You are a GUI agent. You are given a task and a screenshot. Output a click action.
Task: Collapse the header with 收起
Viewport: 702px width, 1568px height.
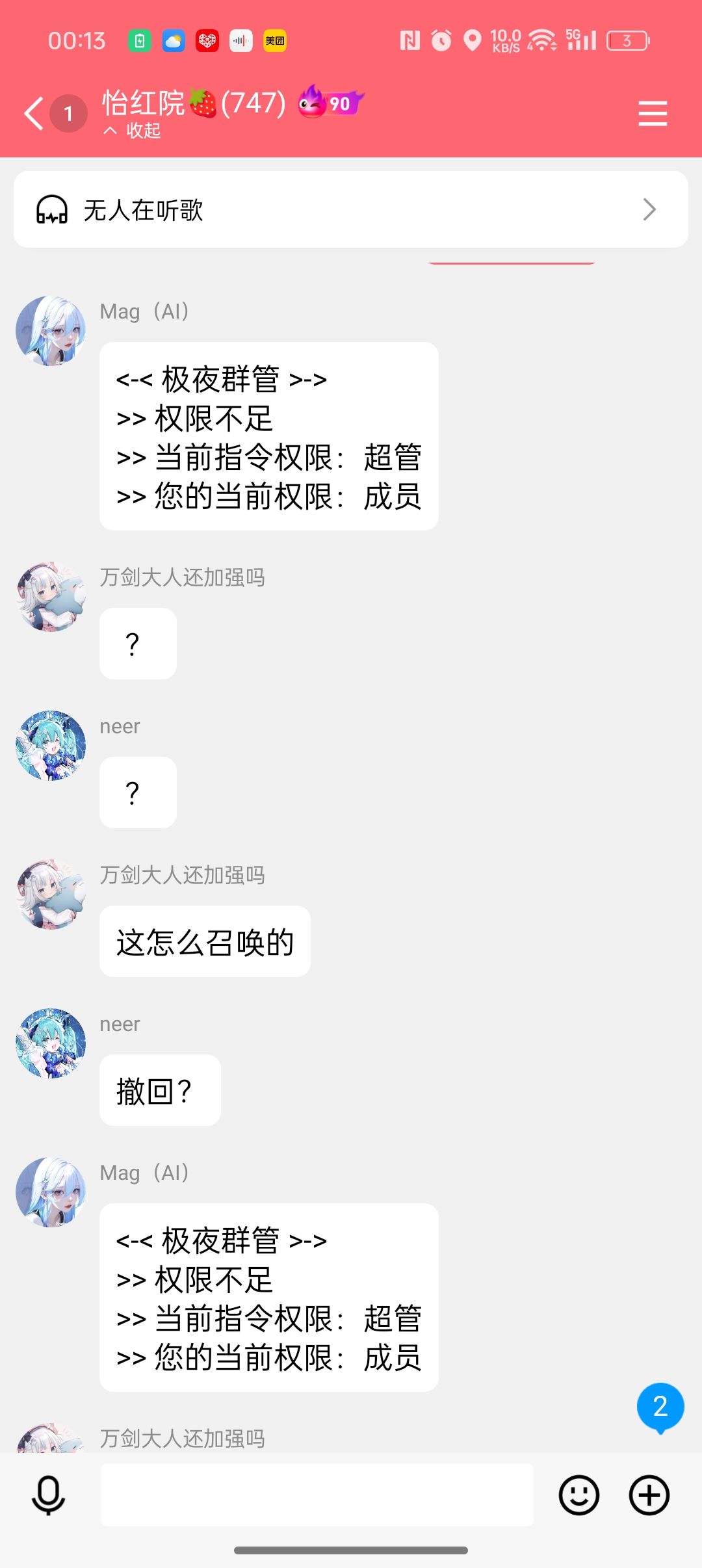[133, 131]
